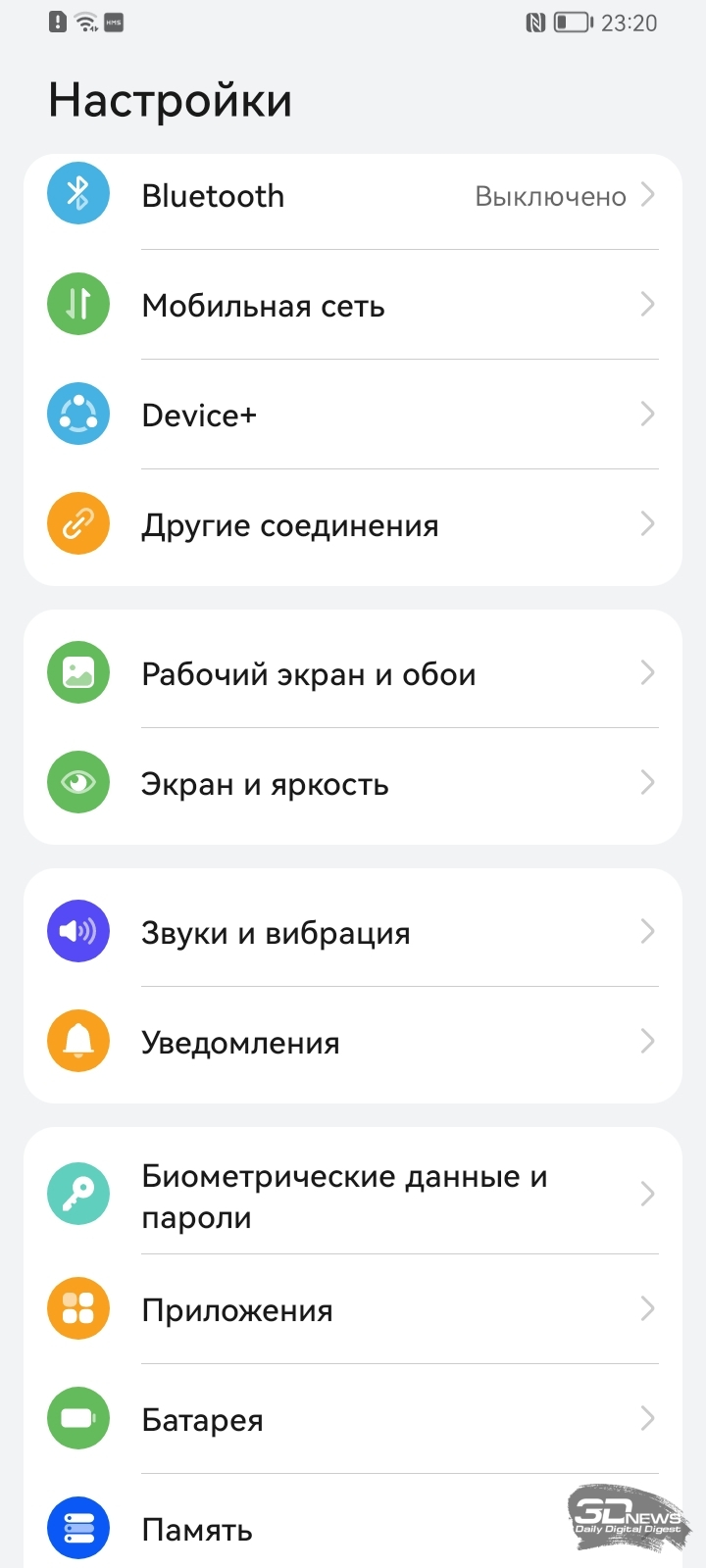The image size is (706, 1568).
Task: Open Bluetooth settings
Action: [353, 196]
